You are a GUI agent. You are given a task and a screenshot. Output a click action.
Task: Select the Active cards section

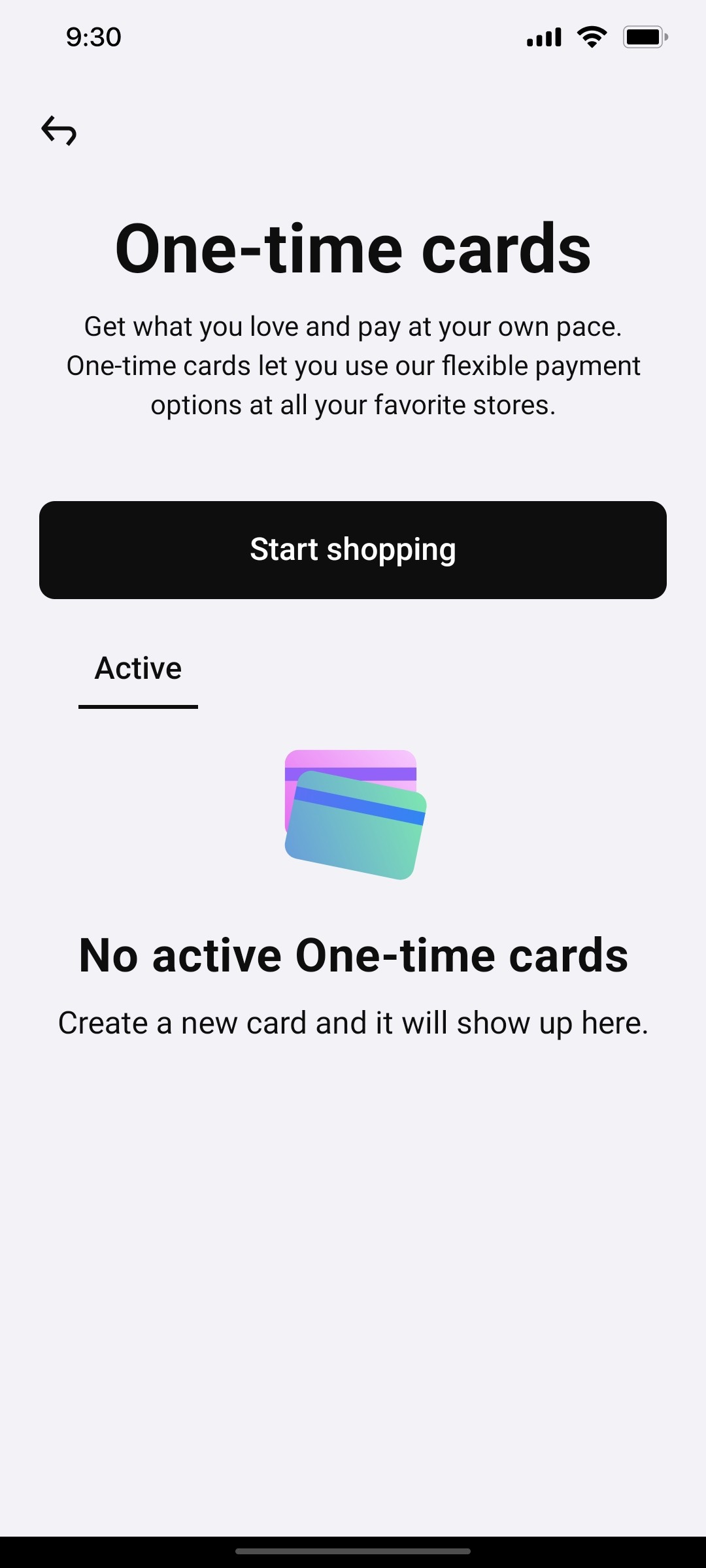tap(137, 668)
